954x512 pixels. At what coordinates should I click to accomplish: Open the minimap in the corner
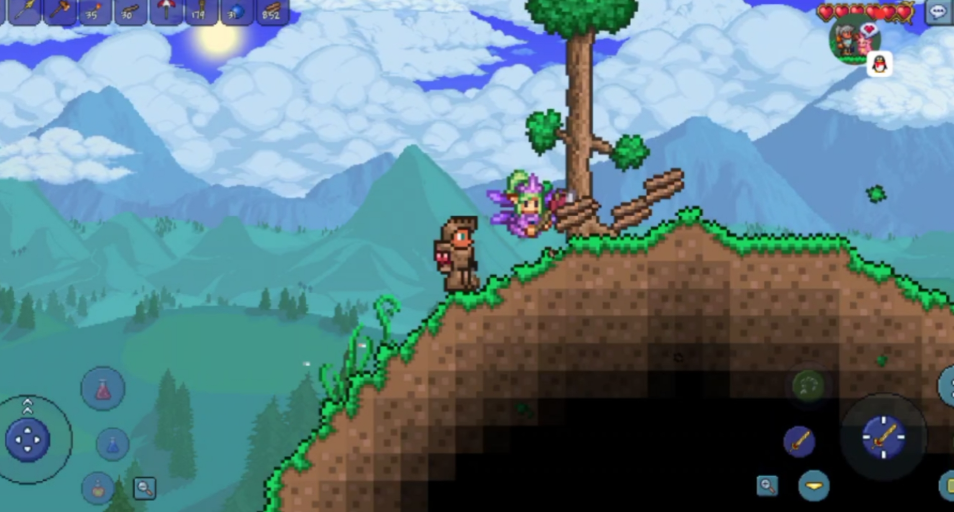[852, 41]
